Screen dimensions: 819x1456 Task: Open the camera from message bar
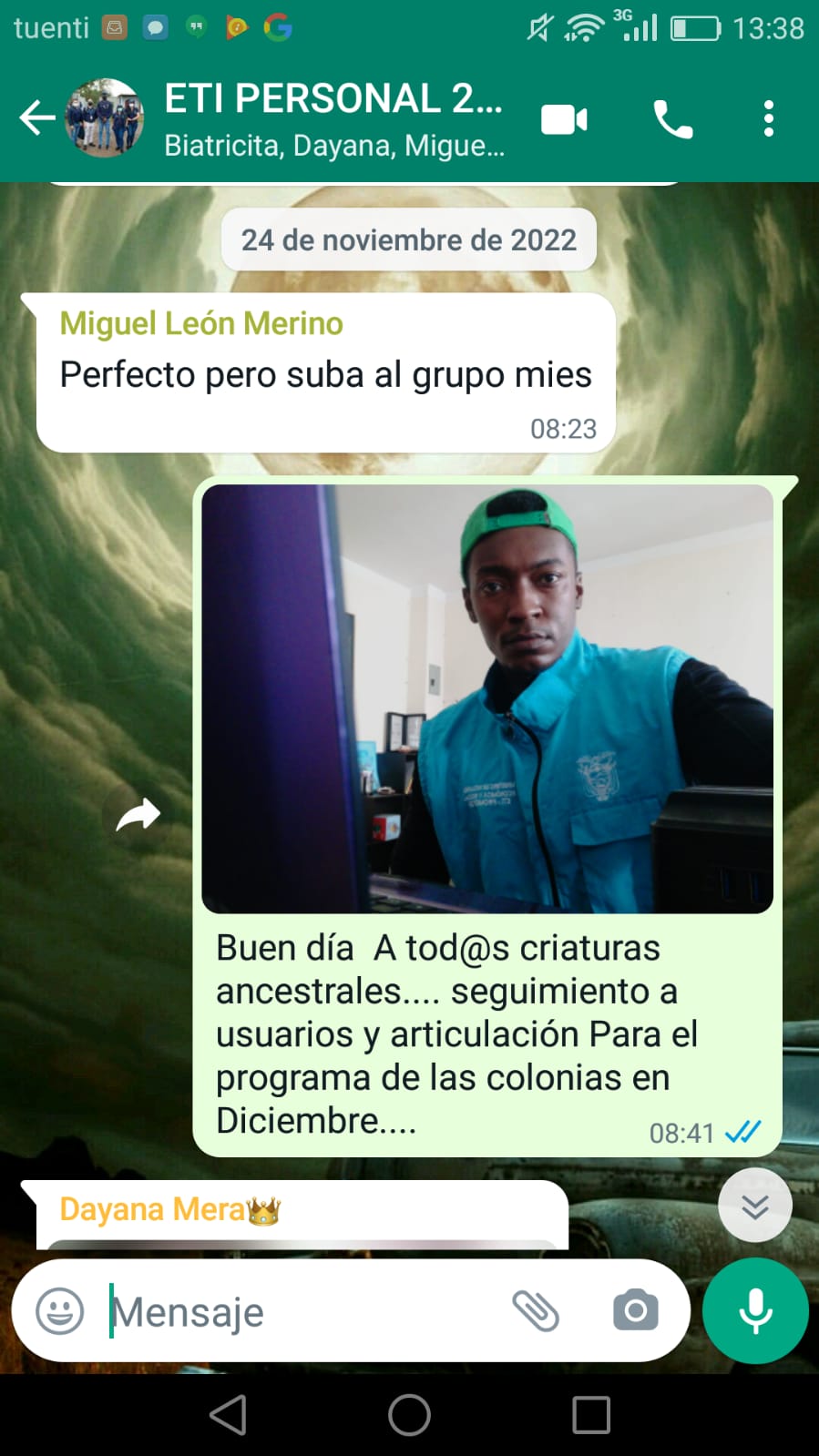point(635,1311)
